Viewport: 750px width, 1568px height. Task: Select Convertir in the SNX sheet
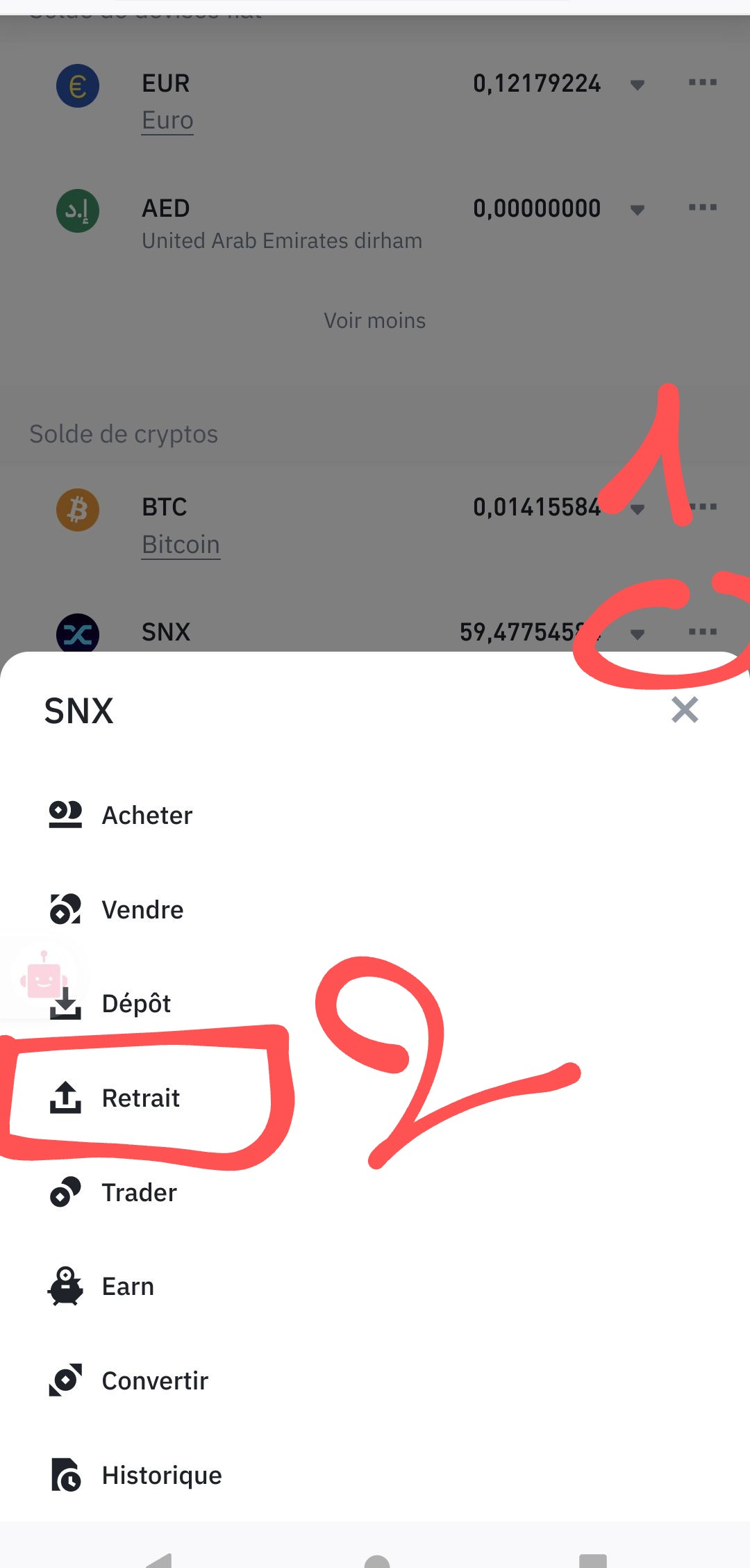[x=155, y=1381]
